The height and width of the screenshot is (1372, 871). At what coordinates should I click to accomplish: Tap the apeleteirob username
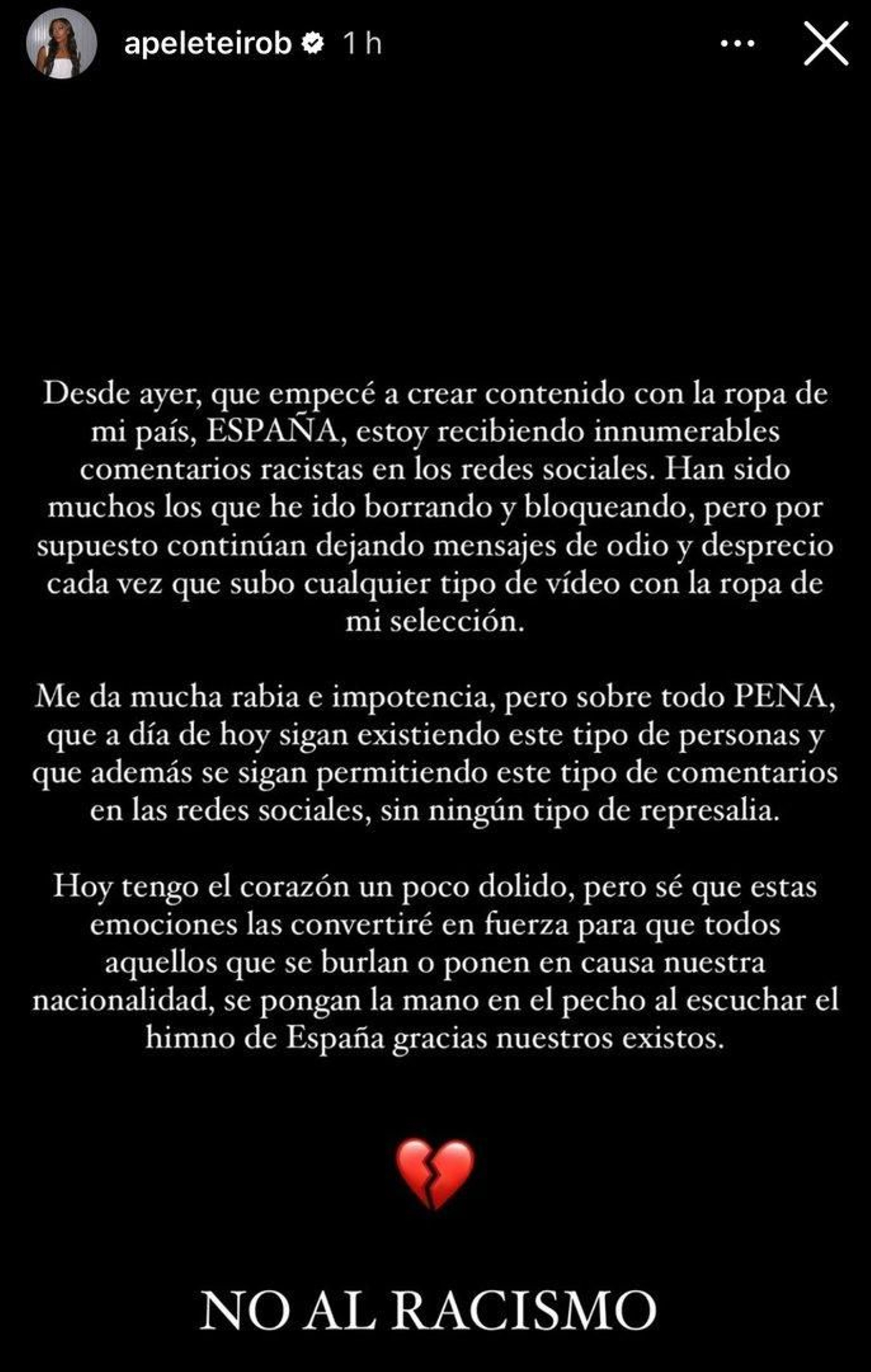(208, 44)
